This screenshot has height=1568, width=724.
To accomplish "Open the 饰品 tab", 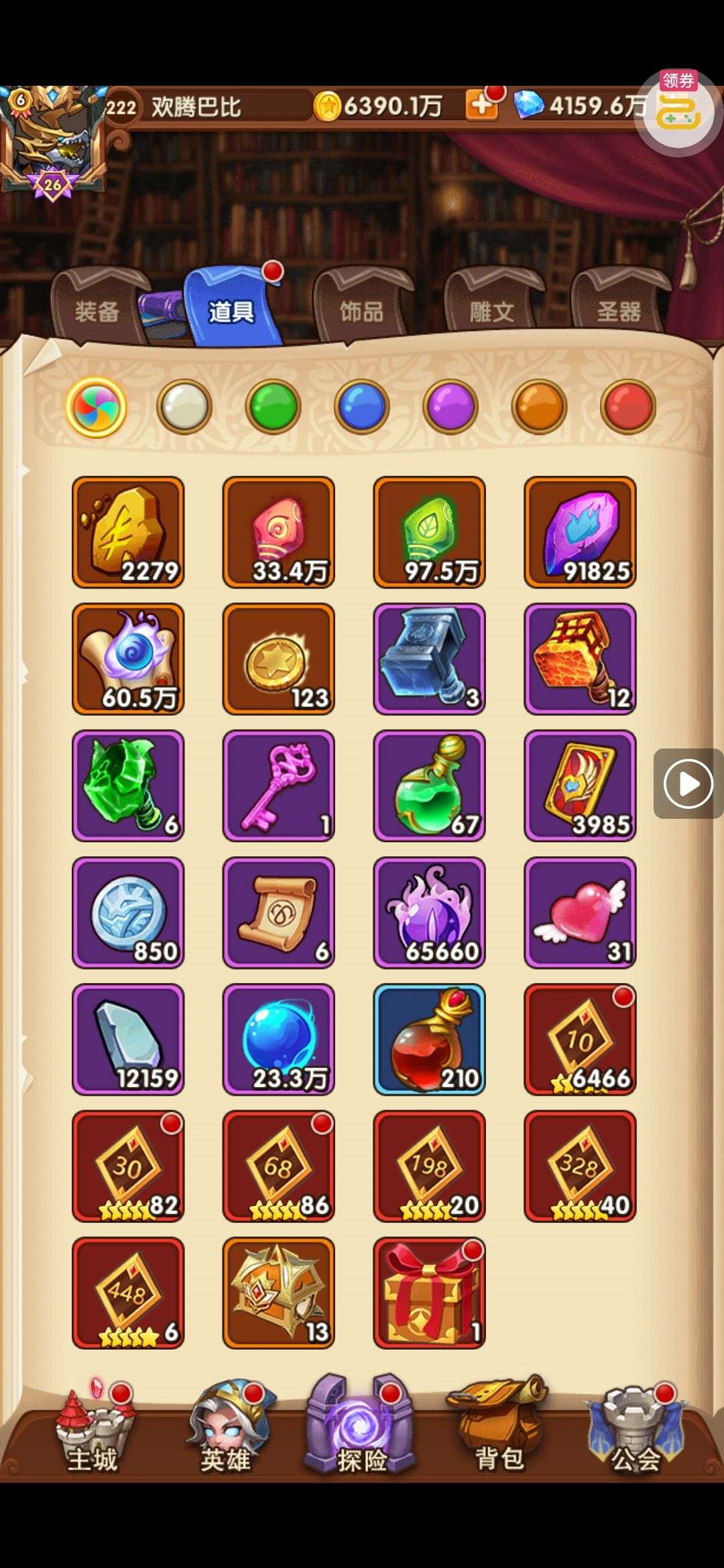I will 361,311.
